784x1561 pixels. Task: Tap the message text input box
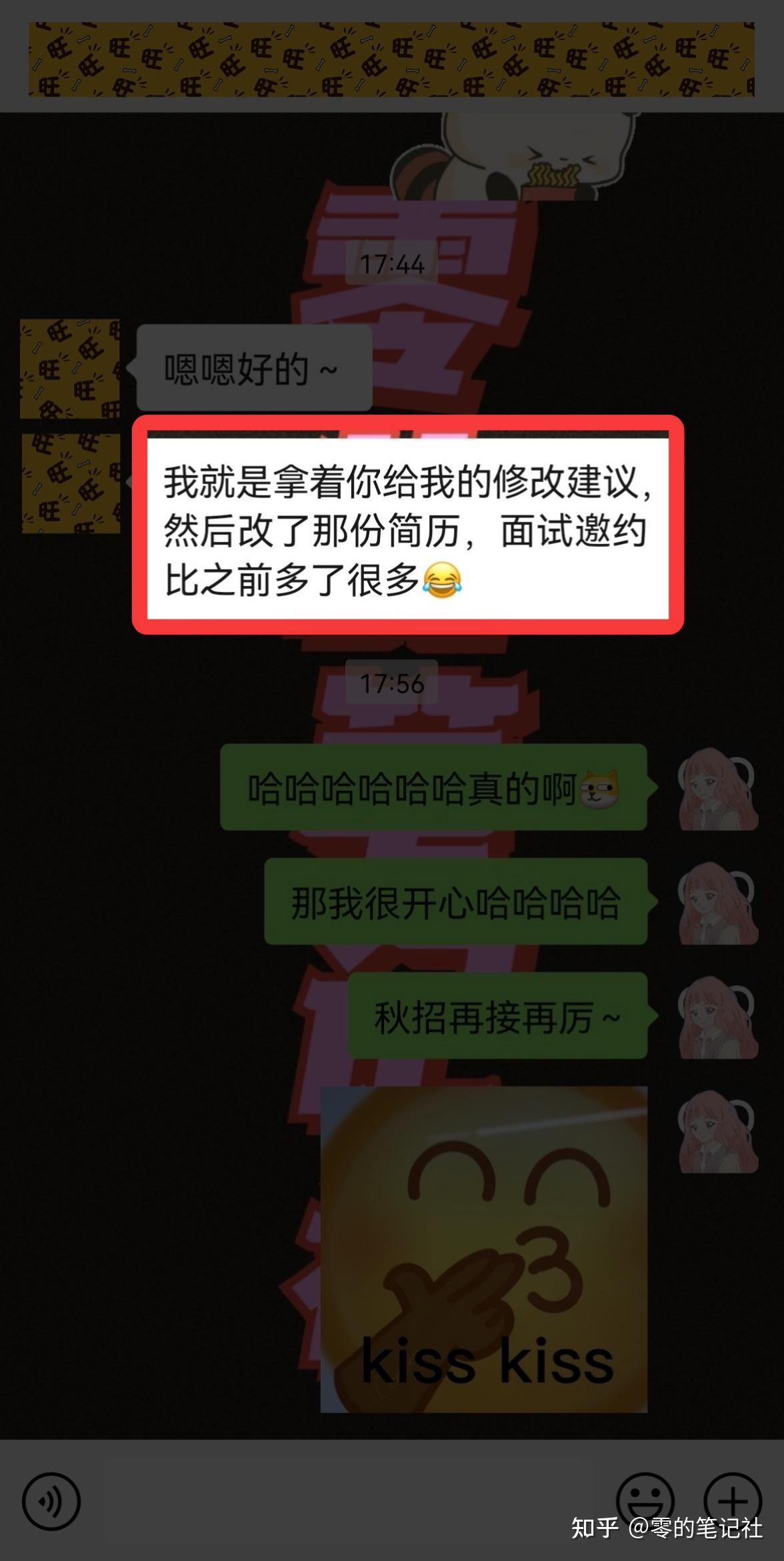pyautogui.click(x=348, y=1502)
